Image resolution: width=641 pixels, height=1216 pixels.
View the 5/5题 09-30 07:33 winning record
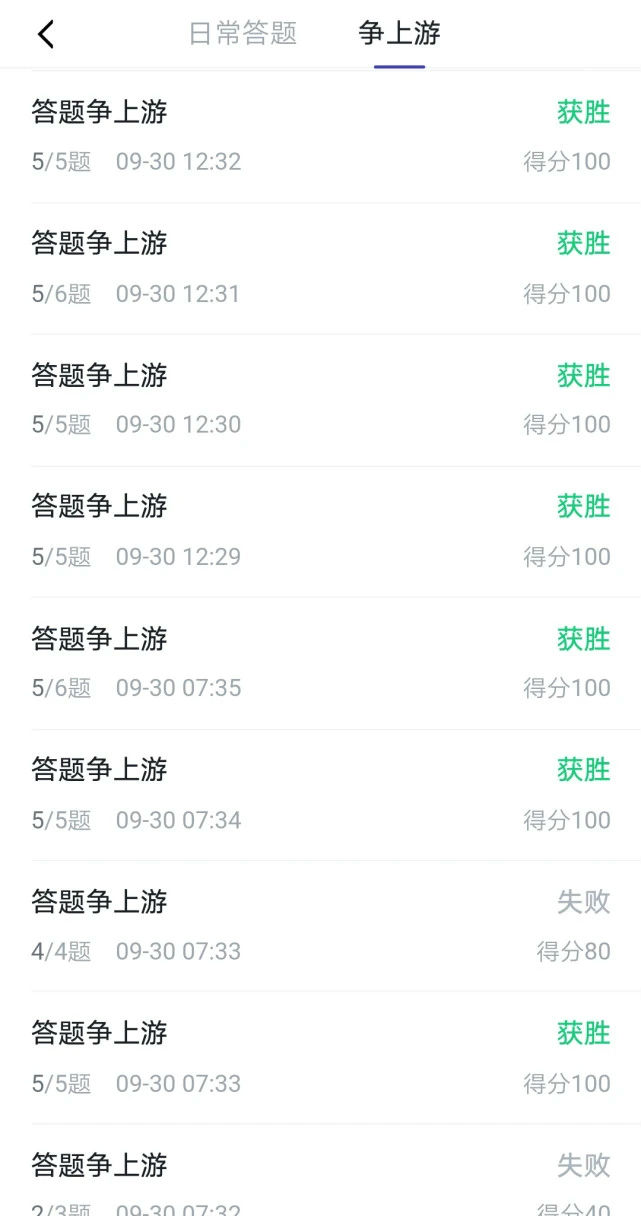click(320, 1057)
